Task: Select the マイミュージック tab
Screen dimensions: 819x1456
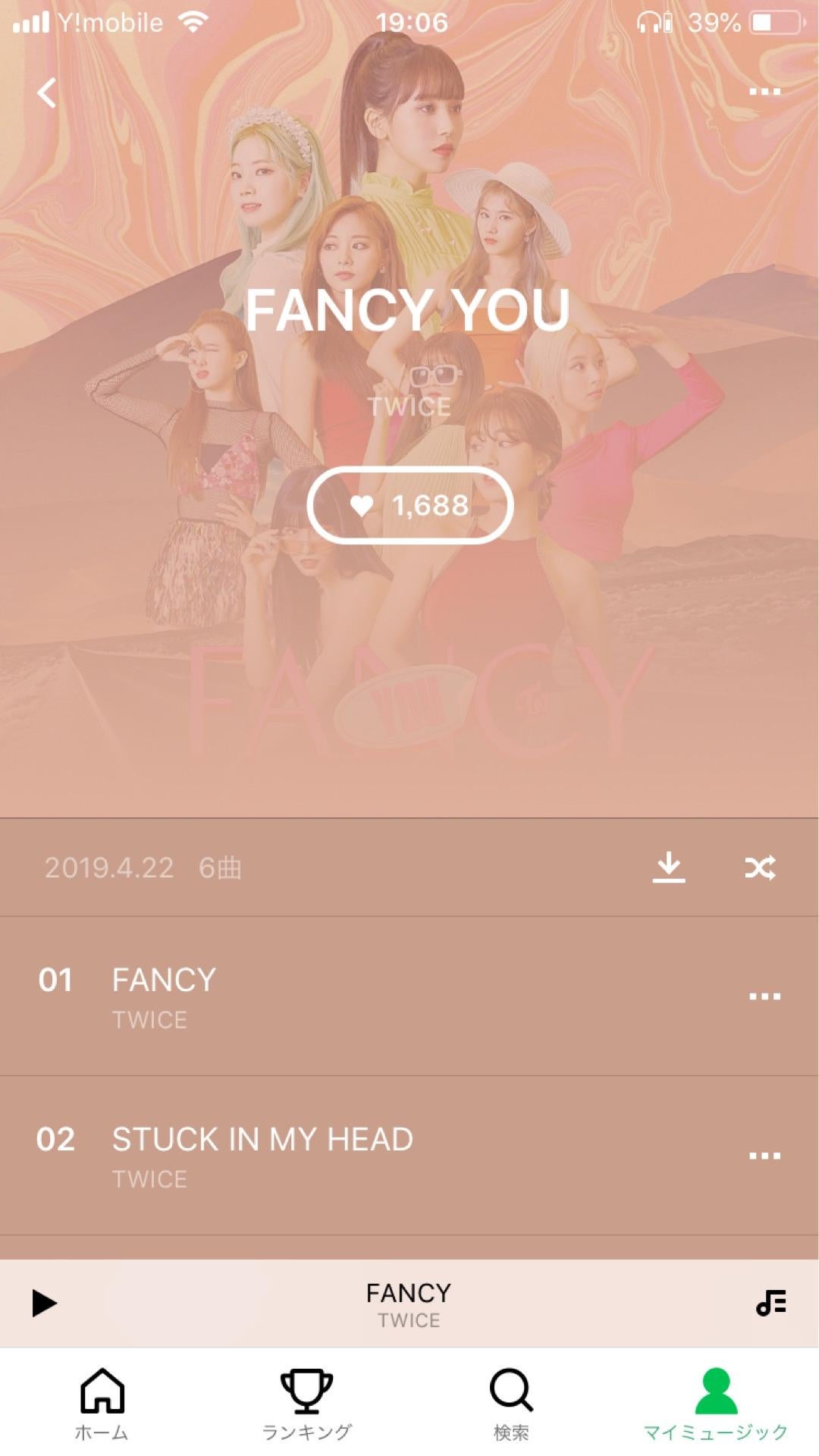Action: click(716, 1403)
